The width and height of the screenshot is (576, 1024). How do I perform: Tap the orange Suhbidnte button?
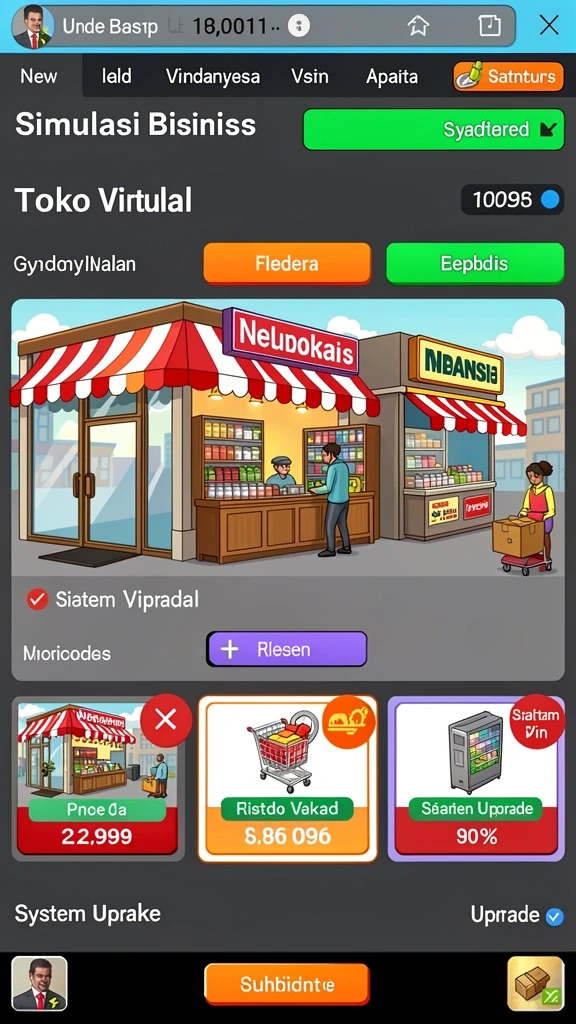[x=287, y=984]
